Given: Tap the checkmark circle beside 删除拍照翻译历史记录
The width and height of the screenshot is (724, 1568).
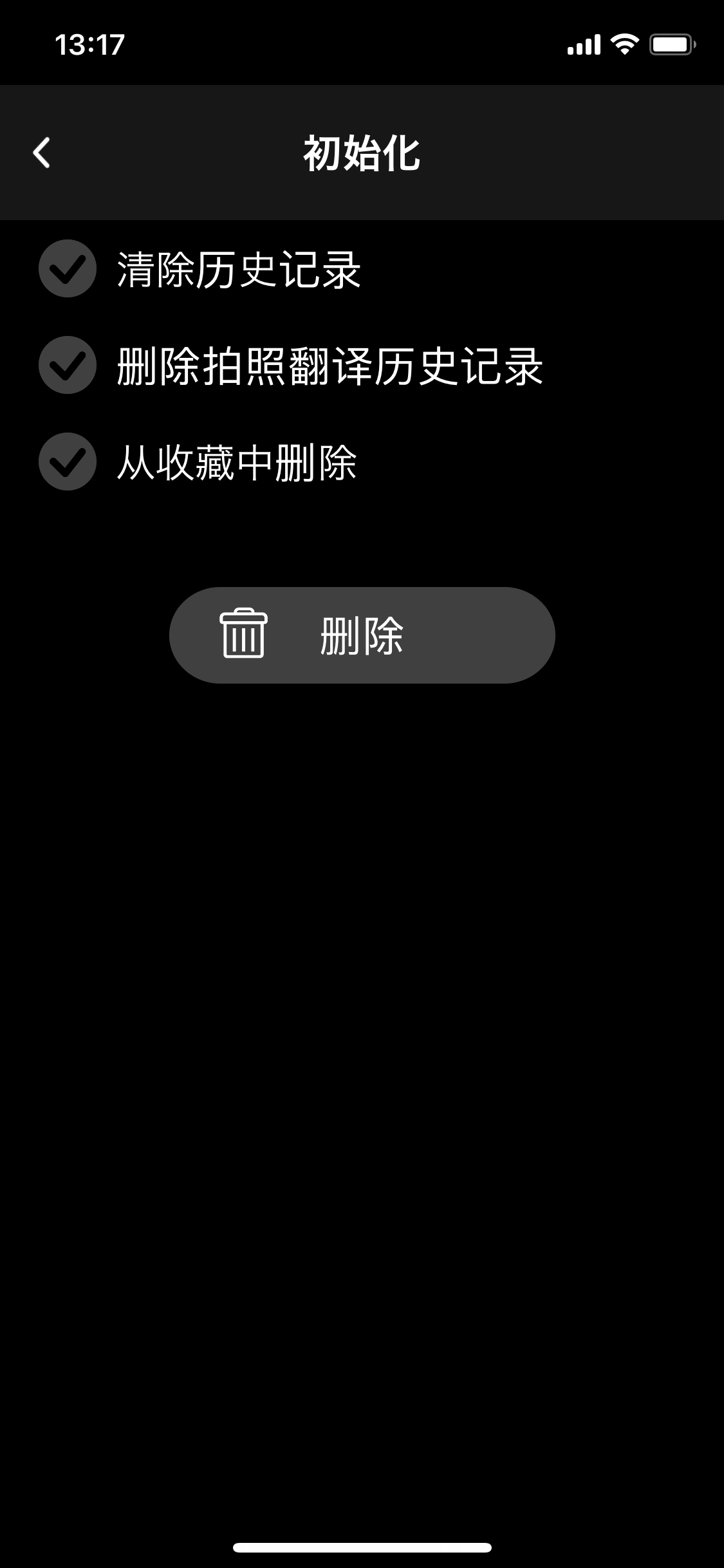Looking at the screenshot, I should pyautogui.click(x=67, y=367).
